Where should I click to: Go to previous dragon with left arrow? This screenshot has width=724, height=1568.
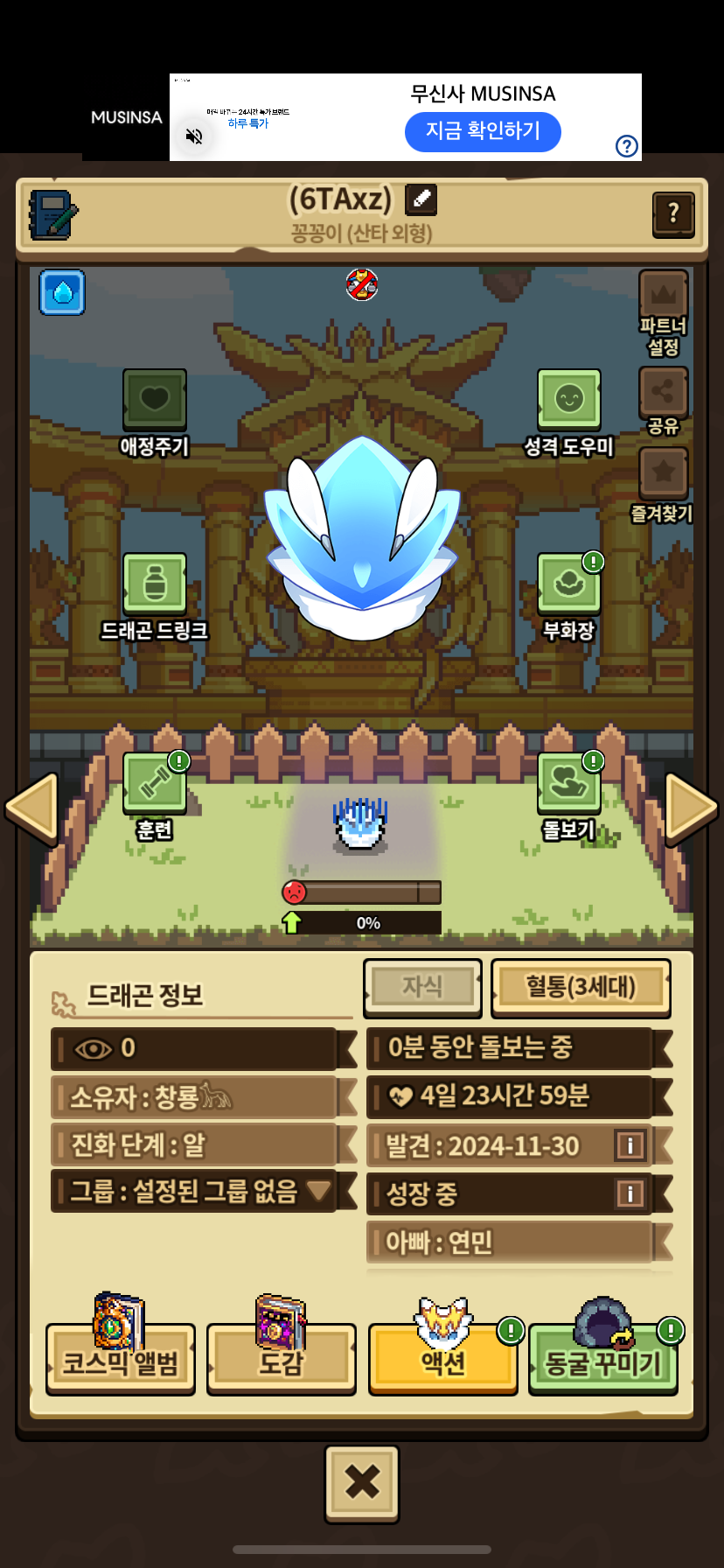33,808
